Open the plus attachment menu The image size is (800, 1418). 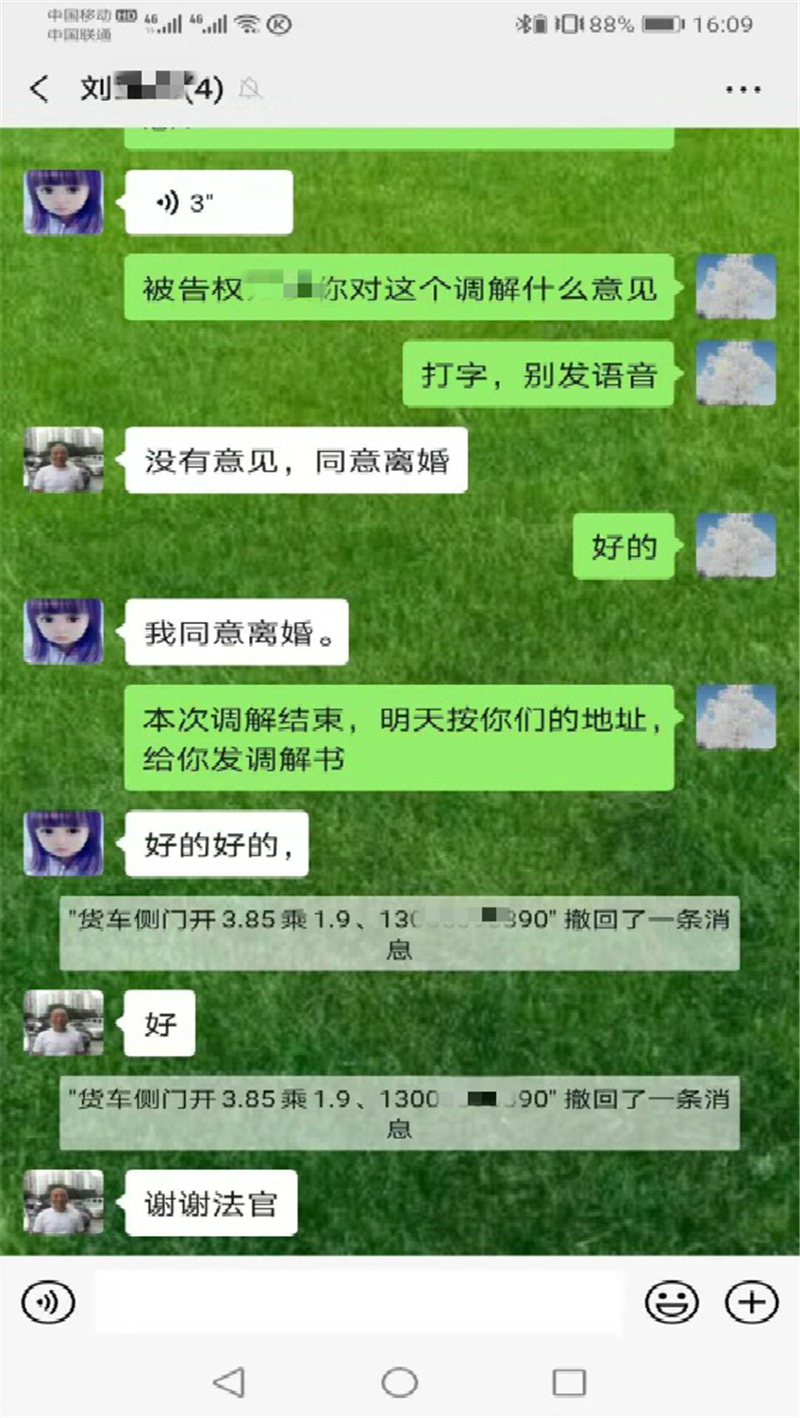[x=751, y=1303]
